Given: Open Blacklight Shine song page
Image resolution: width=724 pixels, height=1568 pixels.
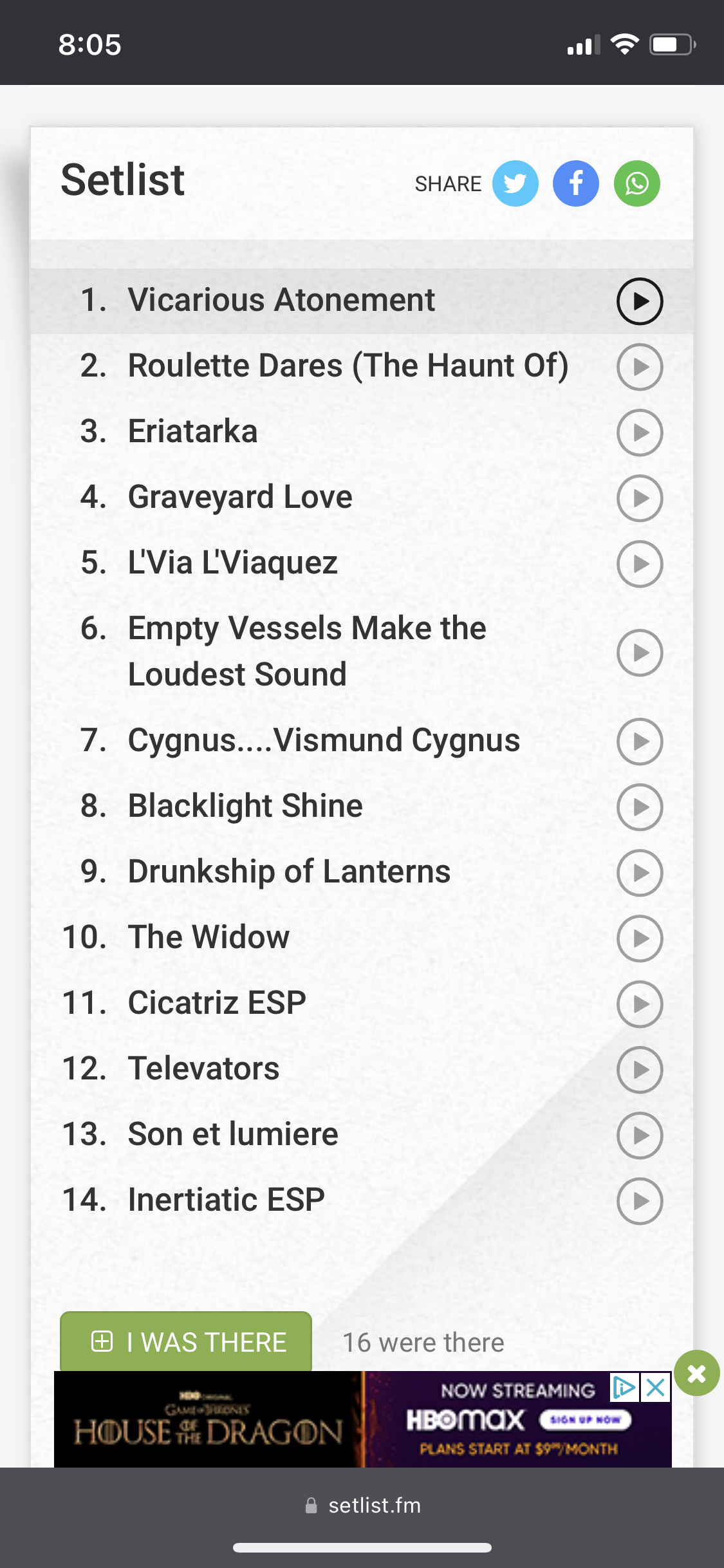Looking at the screenshot, I should coord(245,806).
